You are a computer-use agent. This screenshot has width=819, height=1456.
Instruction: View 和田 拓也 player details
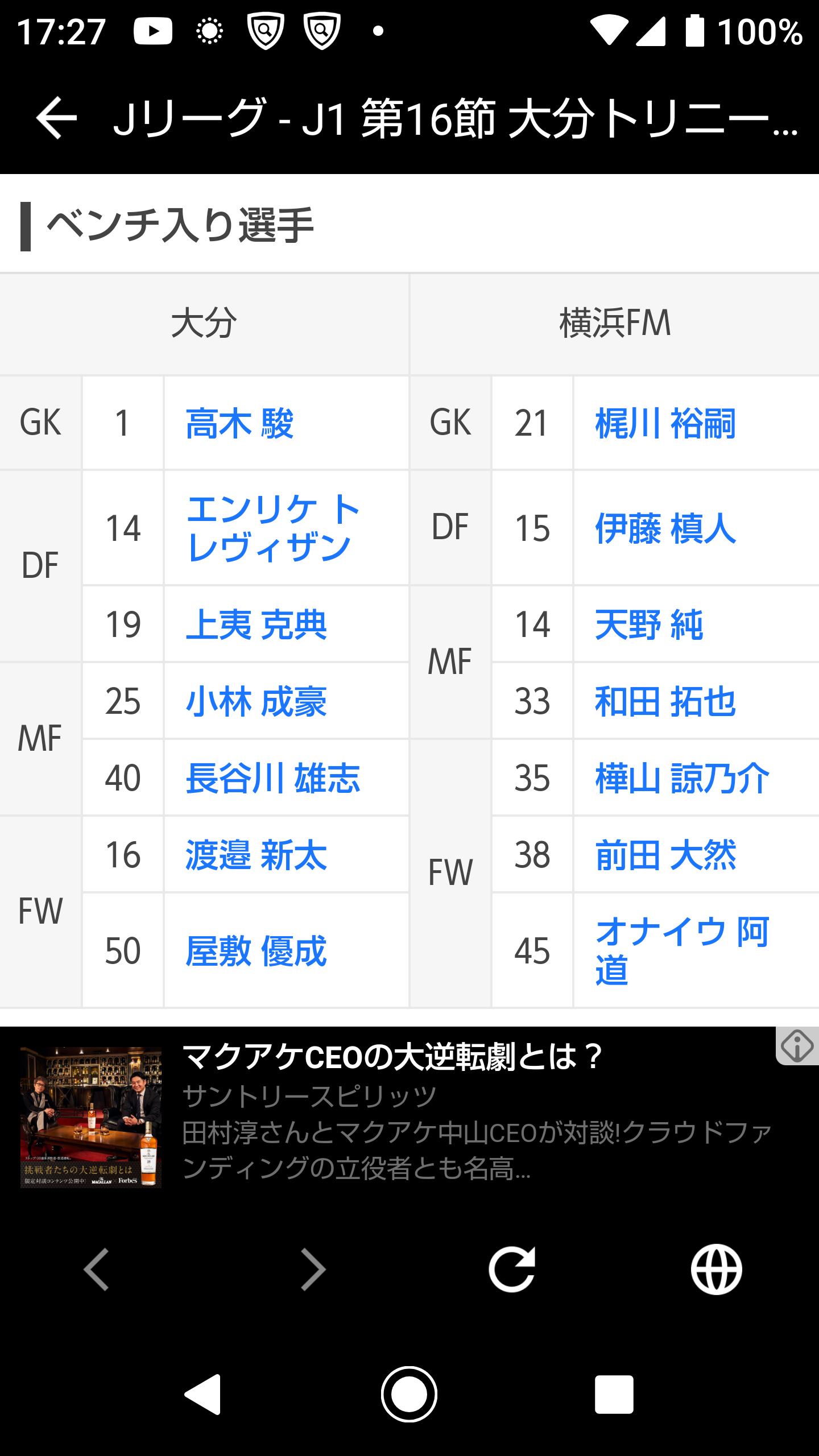click(665, 701)
